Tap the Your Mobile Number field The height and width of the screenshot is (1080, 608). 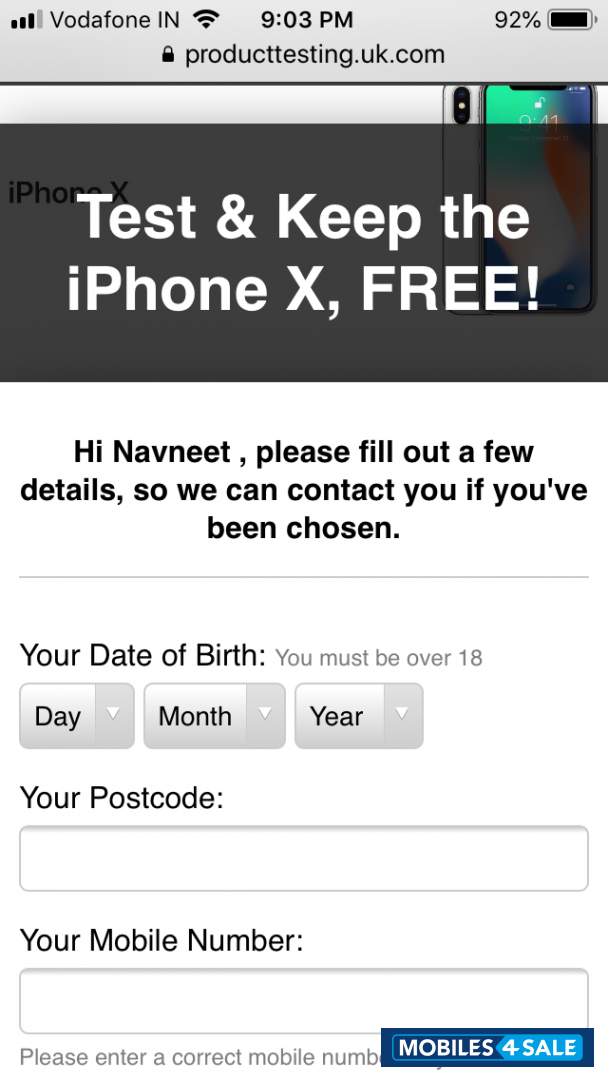303,1000
